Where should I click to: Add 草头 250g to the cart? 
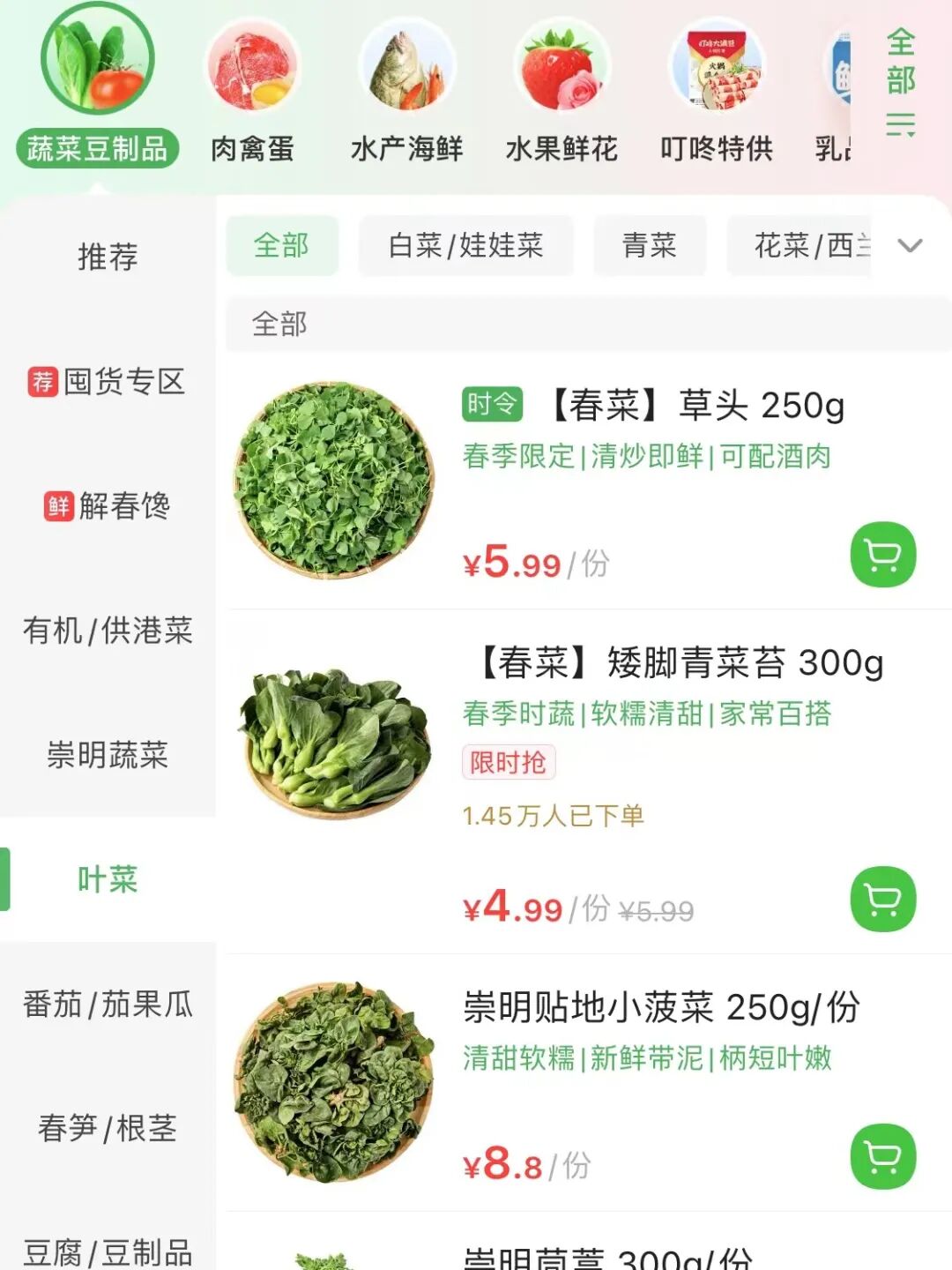882,556
